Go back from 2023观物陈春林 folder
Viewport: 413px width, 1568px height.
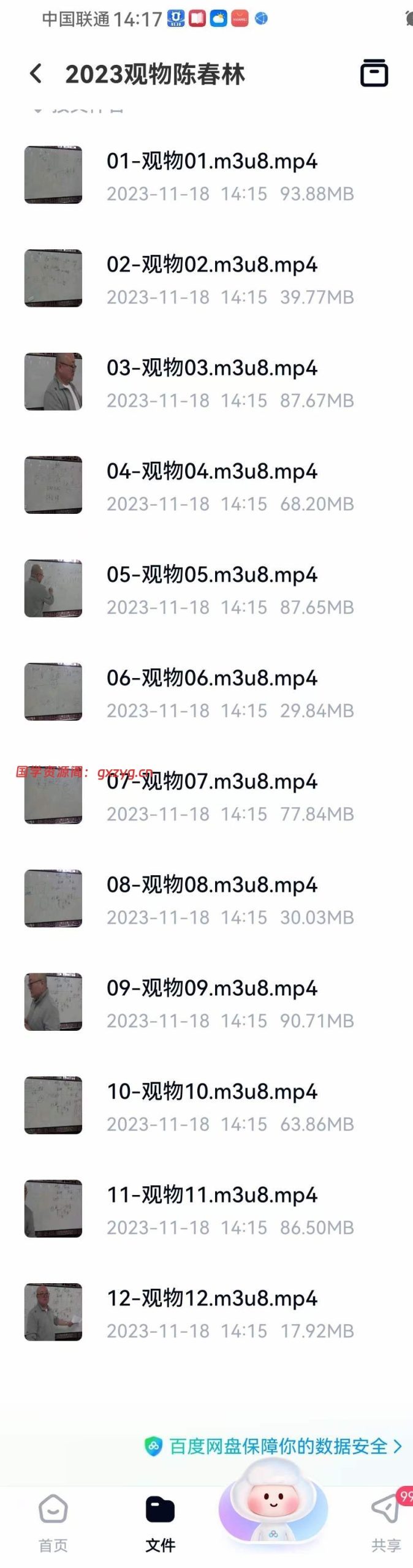tap(36, 73)
